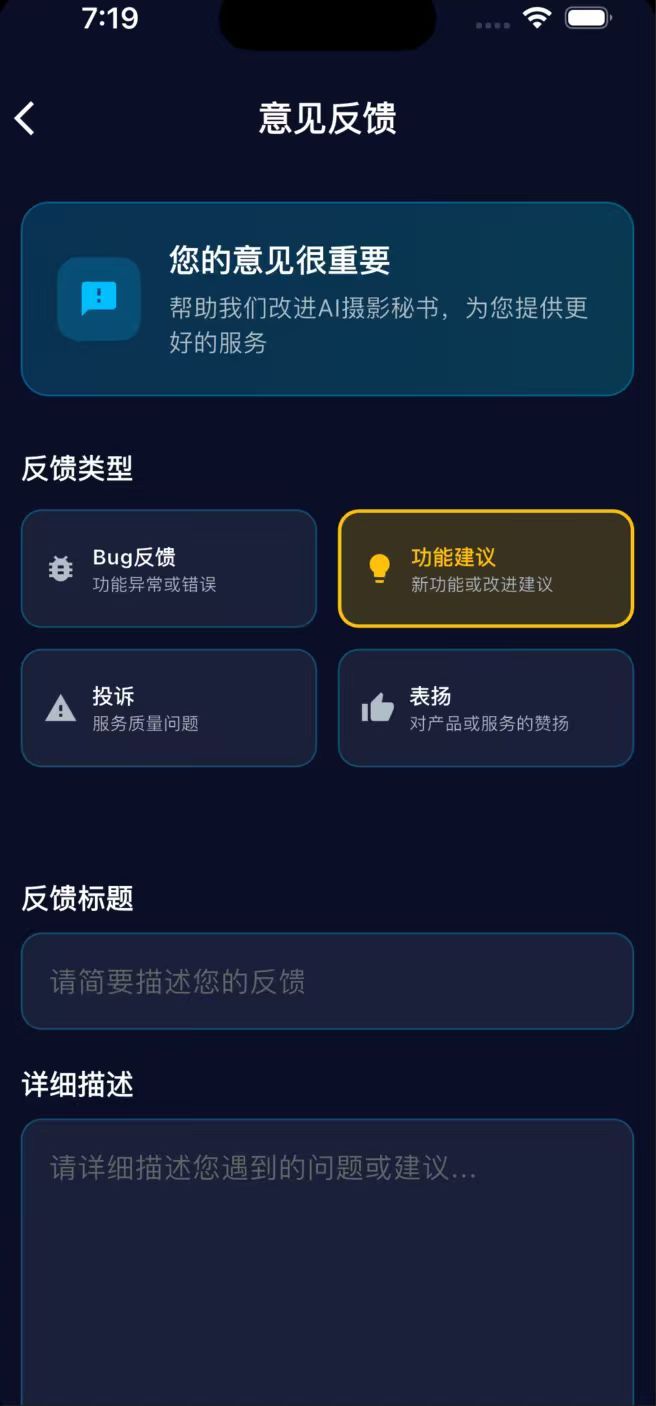Select the Bug反馈 feedback type

tap(168, 569)
